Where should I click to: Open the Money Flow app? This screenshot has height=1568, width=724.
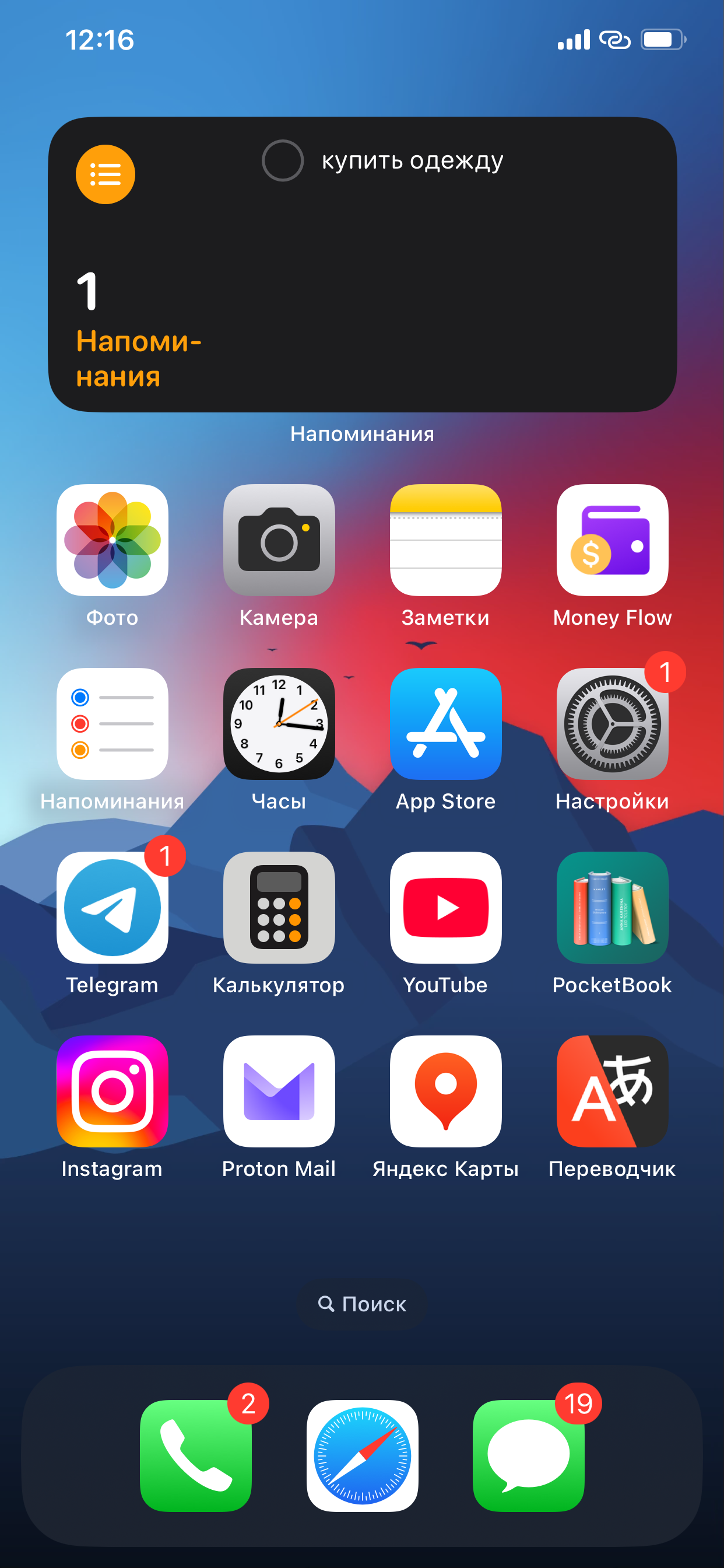(612, 541)
